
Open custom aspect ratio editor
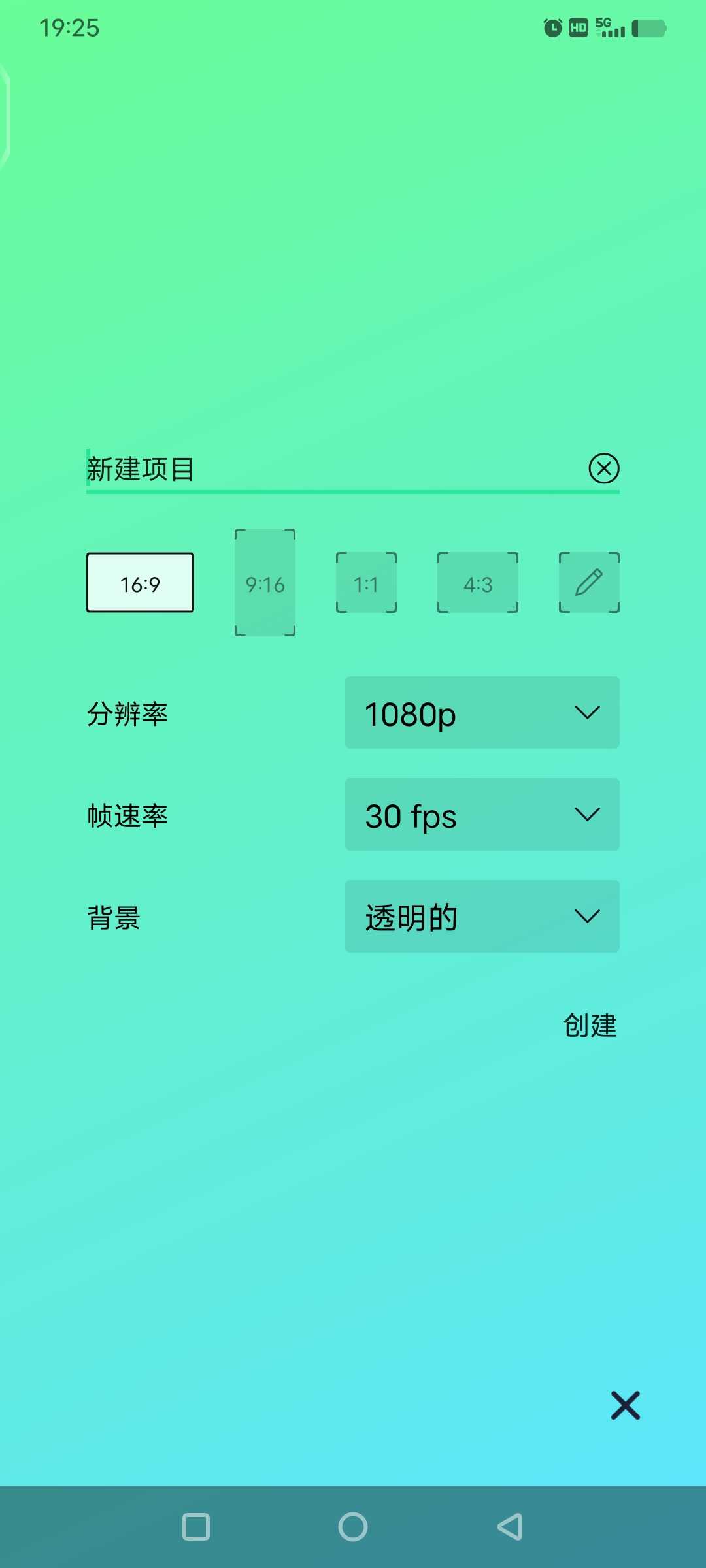588,582
